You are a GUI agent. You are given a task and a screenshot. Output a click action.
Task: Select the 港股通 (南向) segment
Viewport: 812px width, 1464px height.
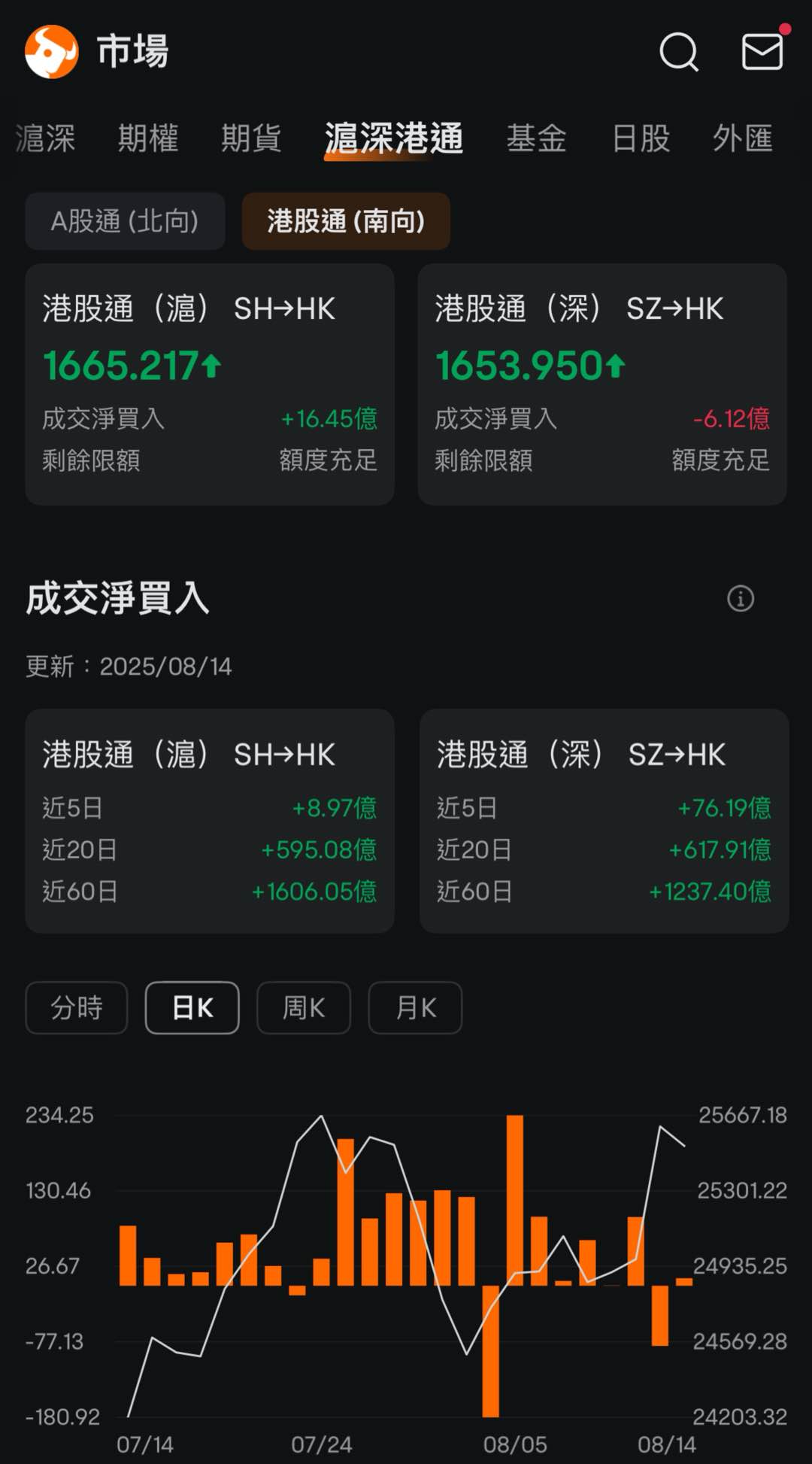(x=345, y=220)
